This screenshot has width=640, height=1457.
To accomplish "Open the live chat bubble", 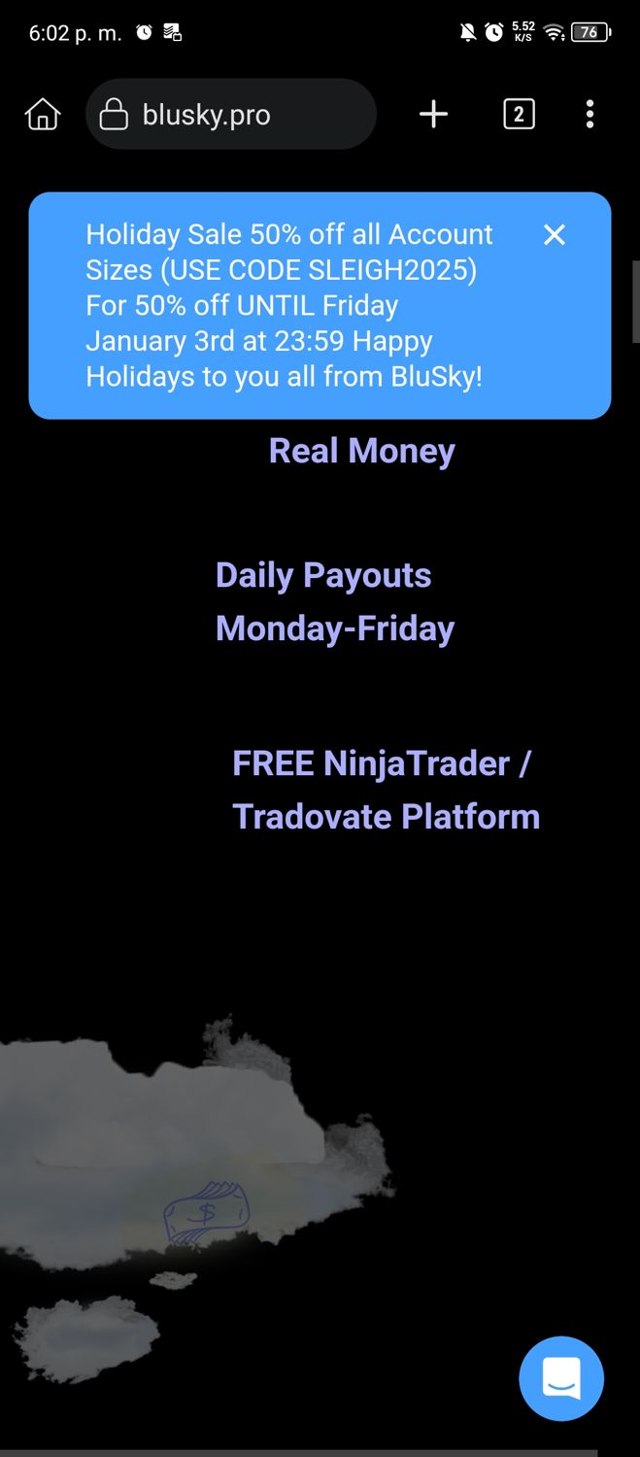I will point(561,1379).
